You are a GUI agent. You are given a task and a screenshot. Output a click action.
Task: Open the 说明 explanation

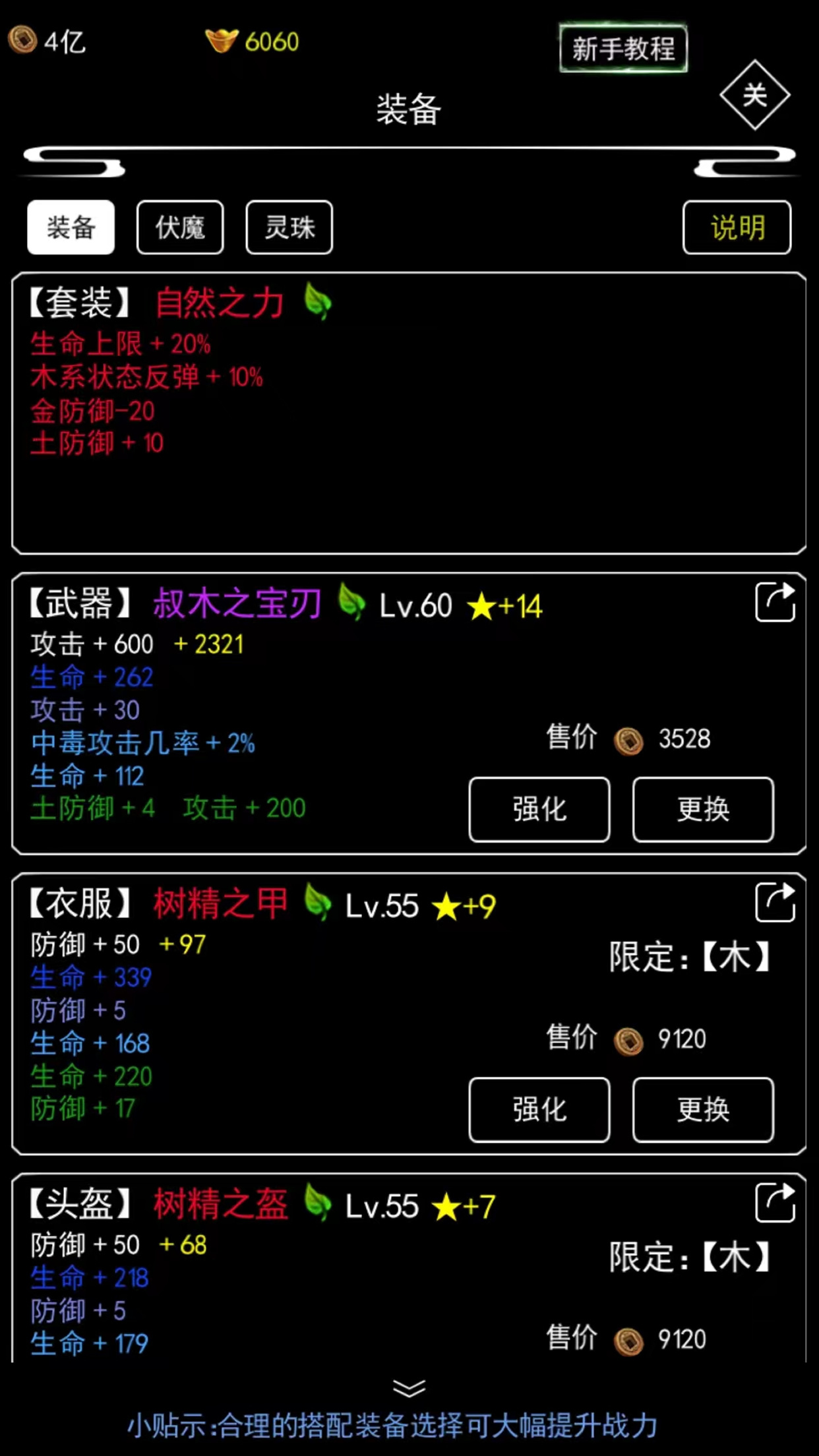[x=737, y=228]
